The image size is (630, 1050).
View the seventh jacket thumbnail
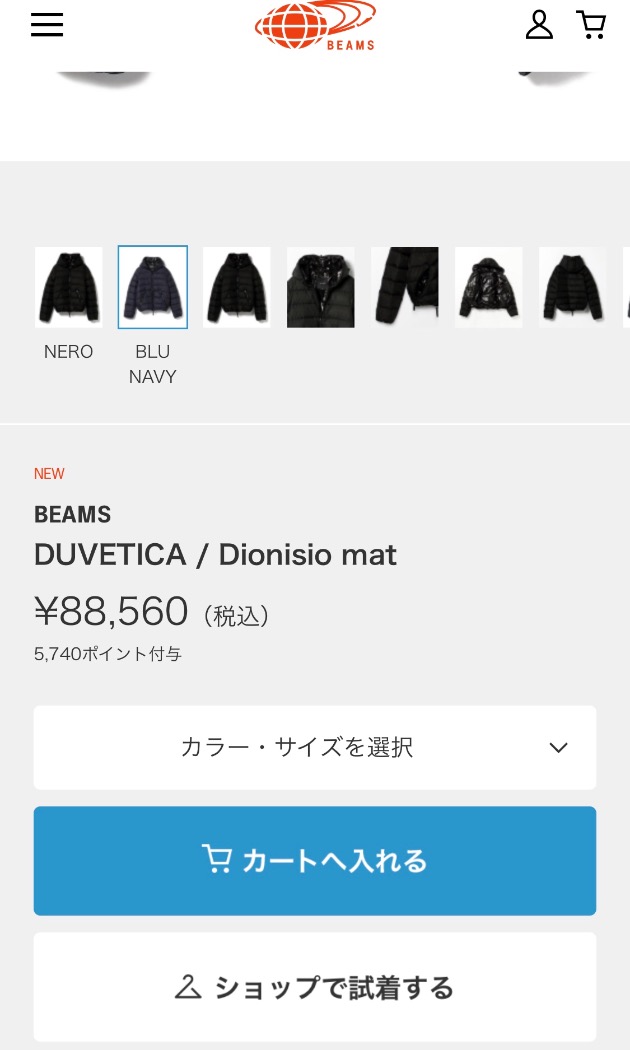tap(572, 287)
